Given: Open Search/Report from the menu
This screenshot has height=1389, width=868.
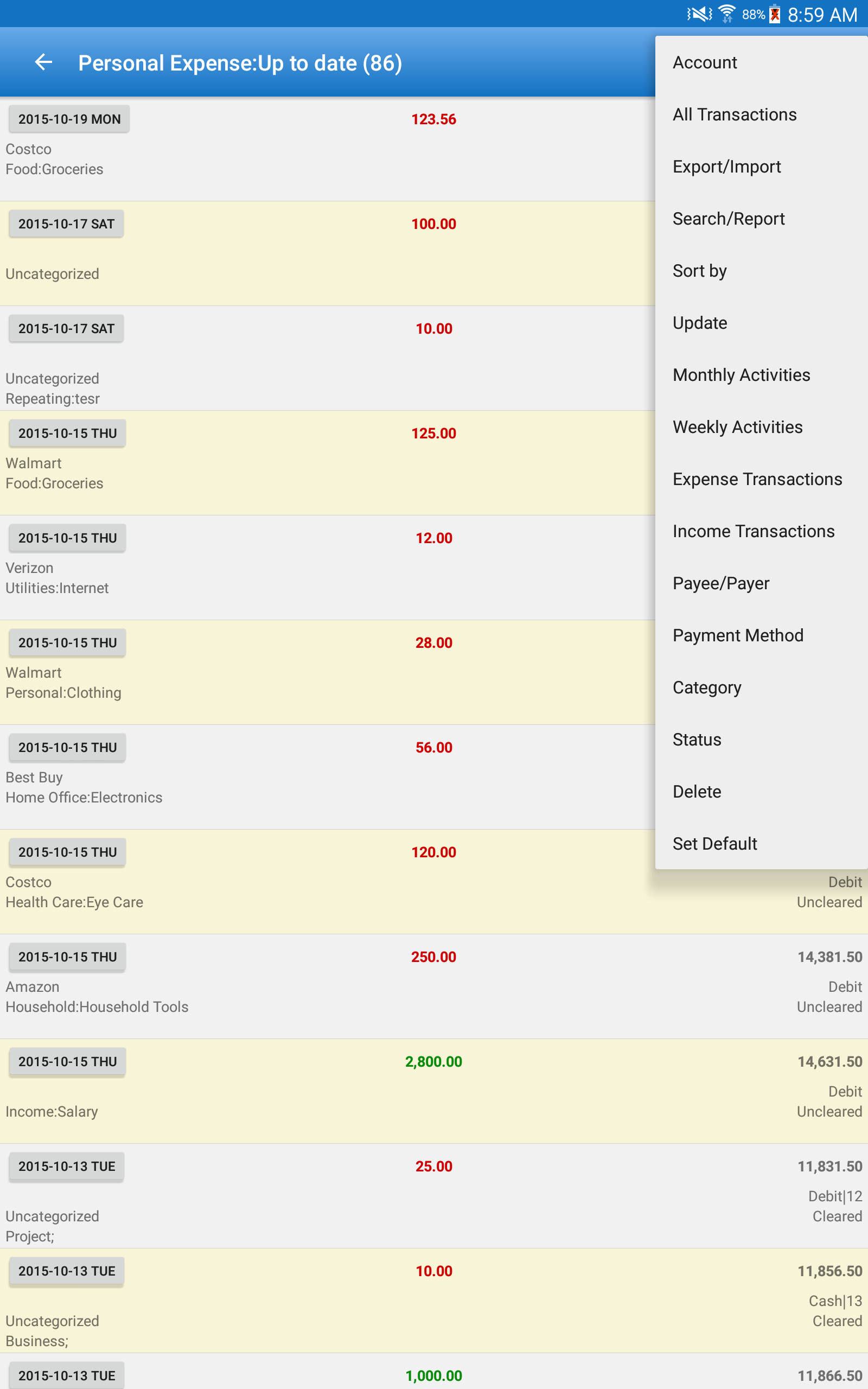Looking at the screenshot, I should pos(761,219).
